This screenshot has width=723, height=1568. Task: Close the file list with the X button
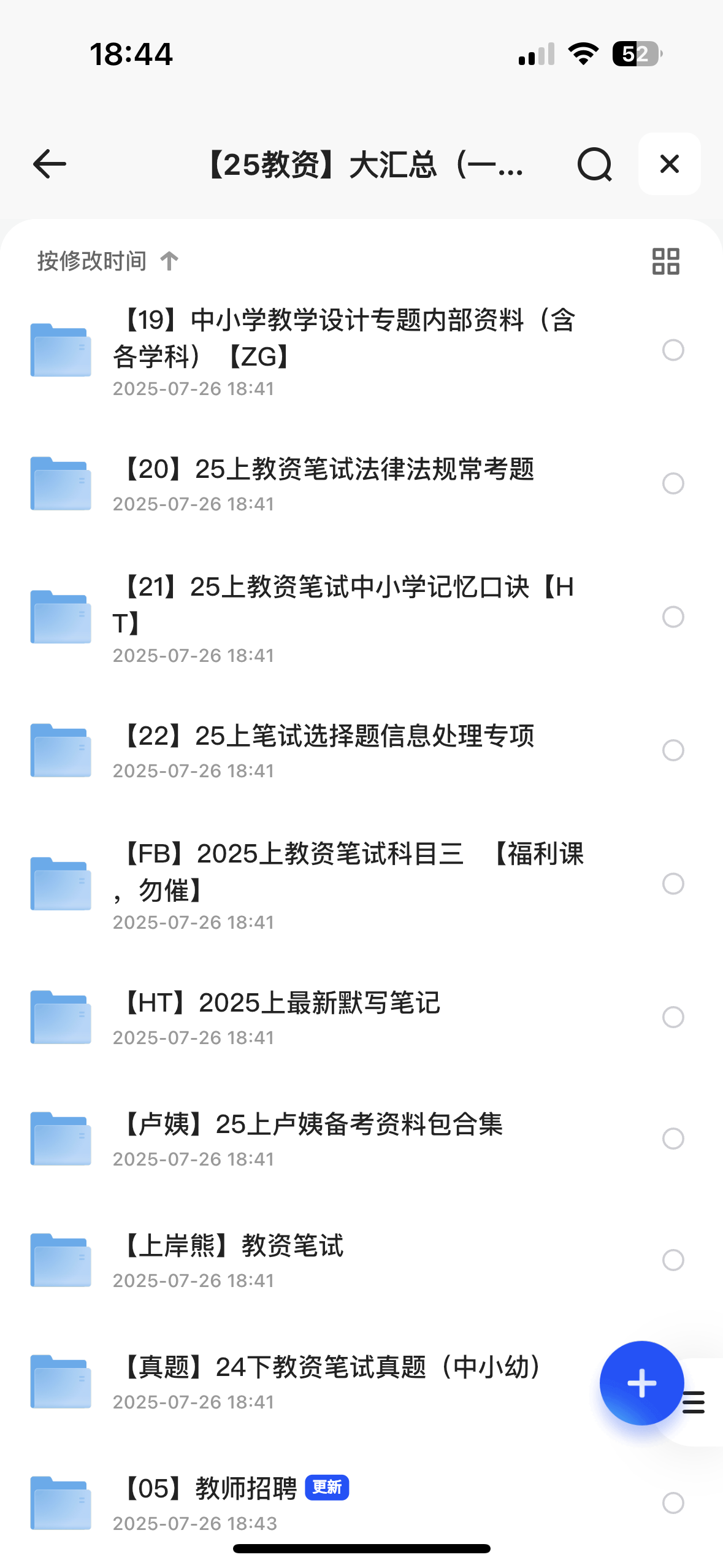click(669, 164)
